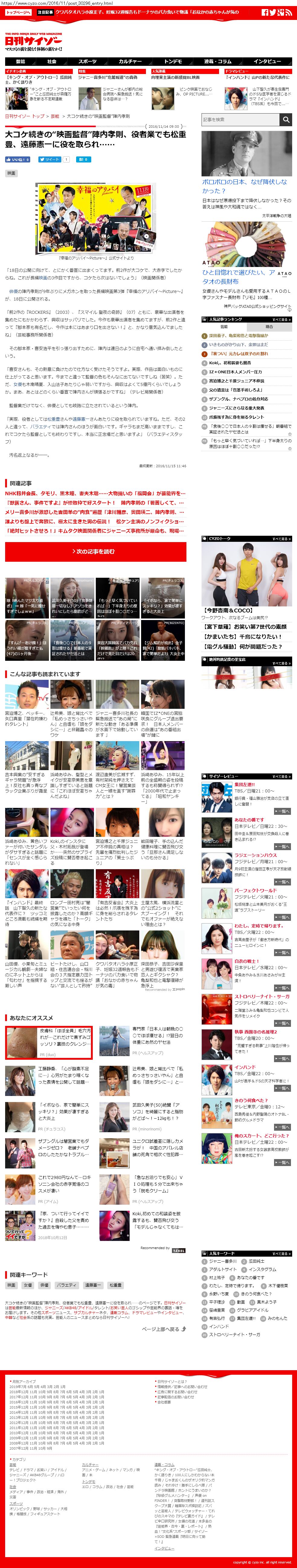Image resolution: width=297 pixels, height=1568 pixels.
Task: Switch to the 社会 section
Action: tap(52, 62)
